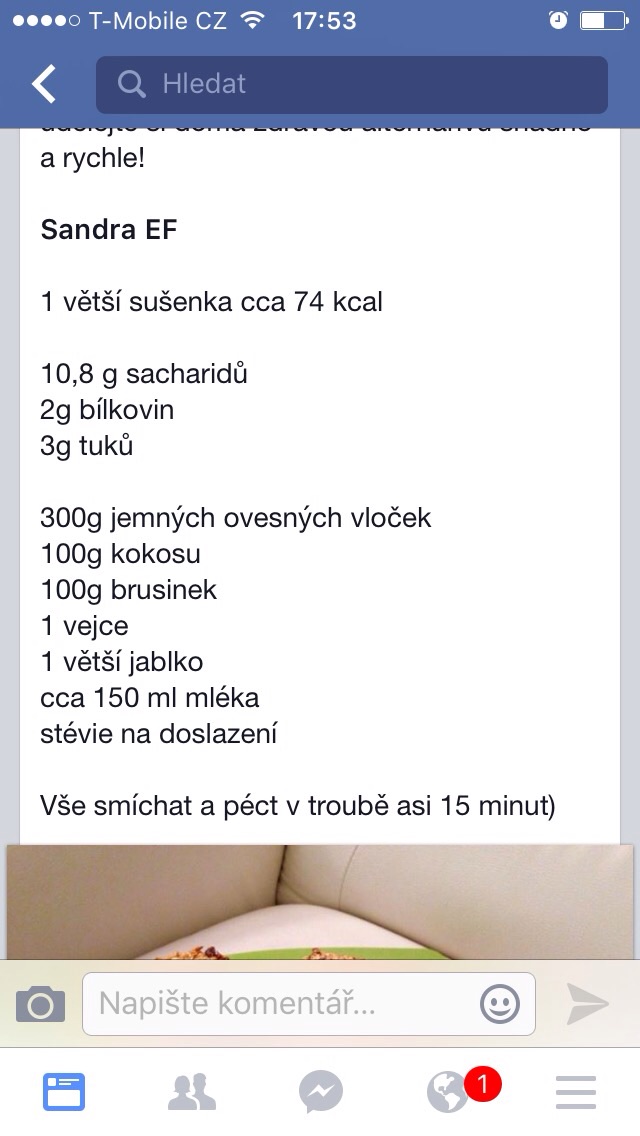Open the Notifications globe tab

tap(450, 1092)
